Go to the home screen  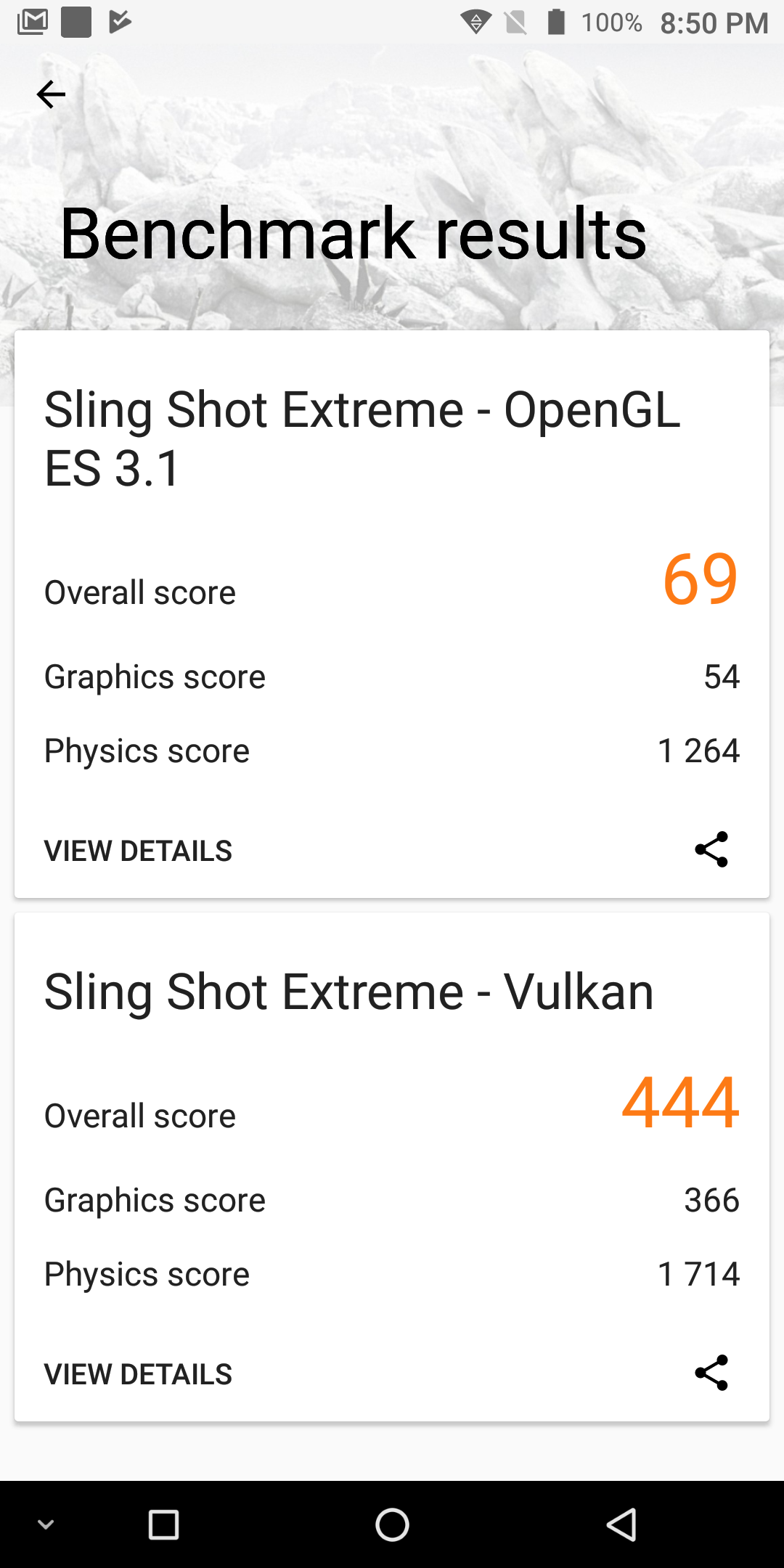coord(392,1524)
